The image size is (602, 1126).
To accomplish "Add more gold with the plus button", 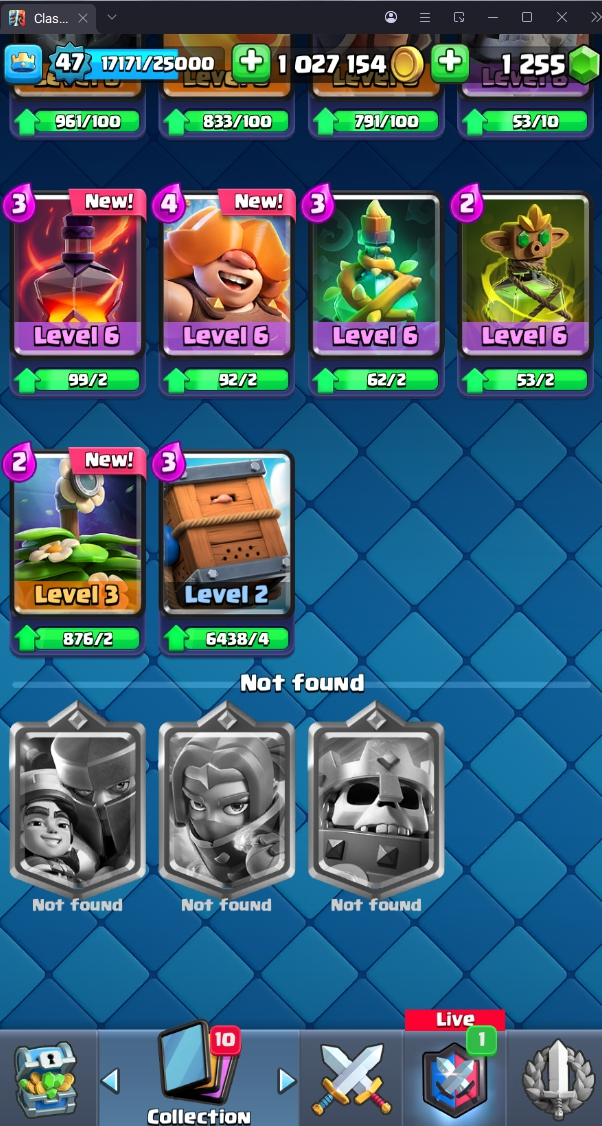I will coord(251,62).
